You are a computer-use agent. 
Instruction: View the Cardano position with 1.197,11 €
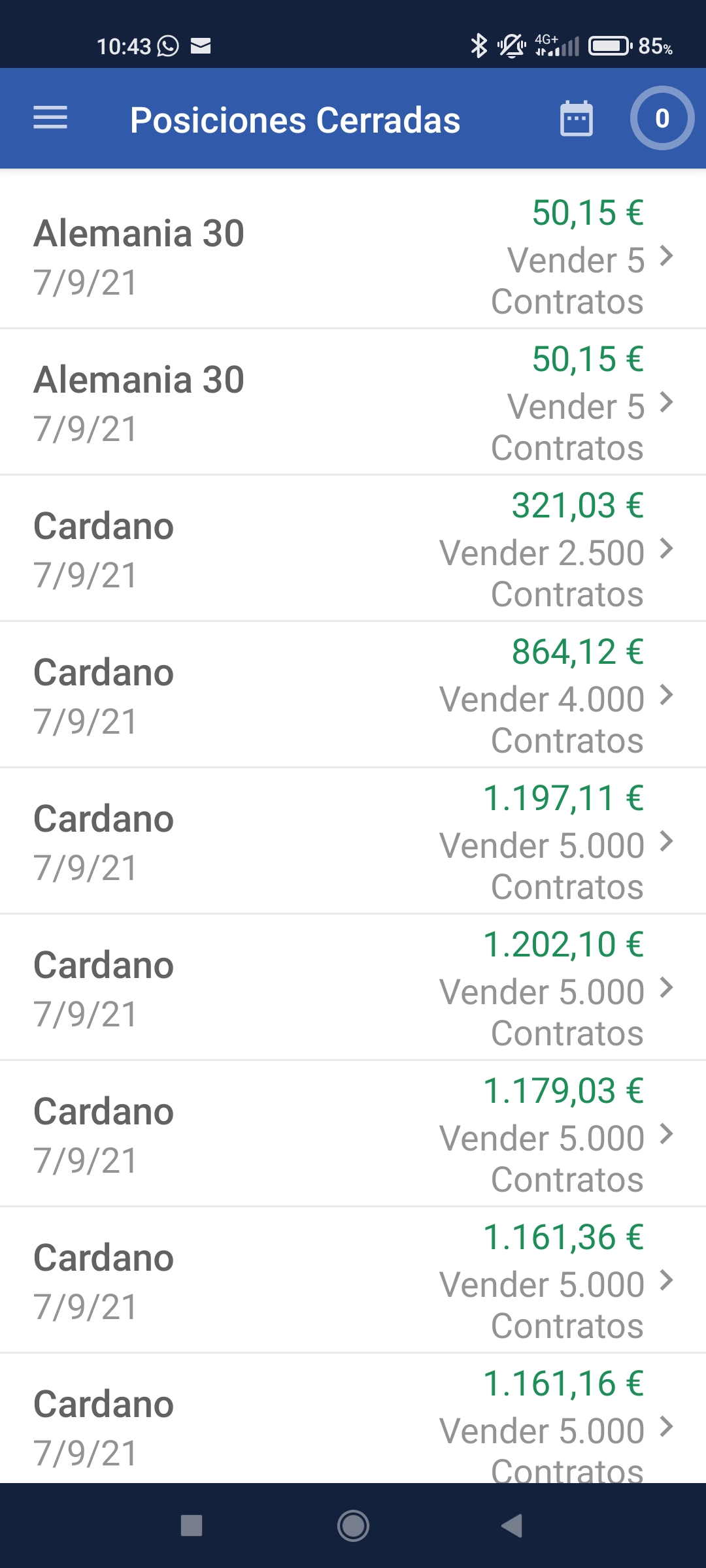click(353, 841)
